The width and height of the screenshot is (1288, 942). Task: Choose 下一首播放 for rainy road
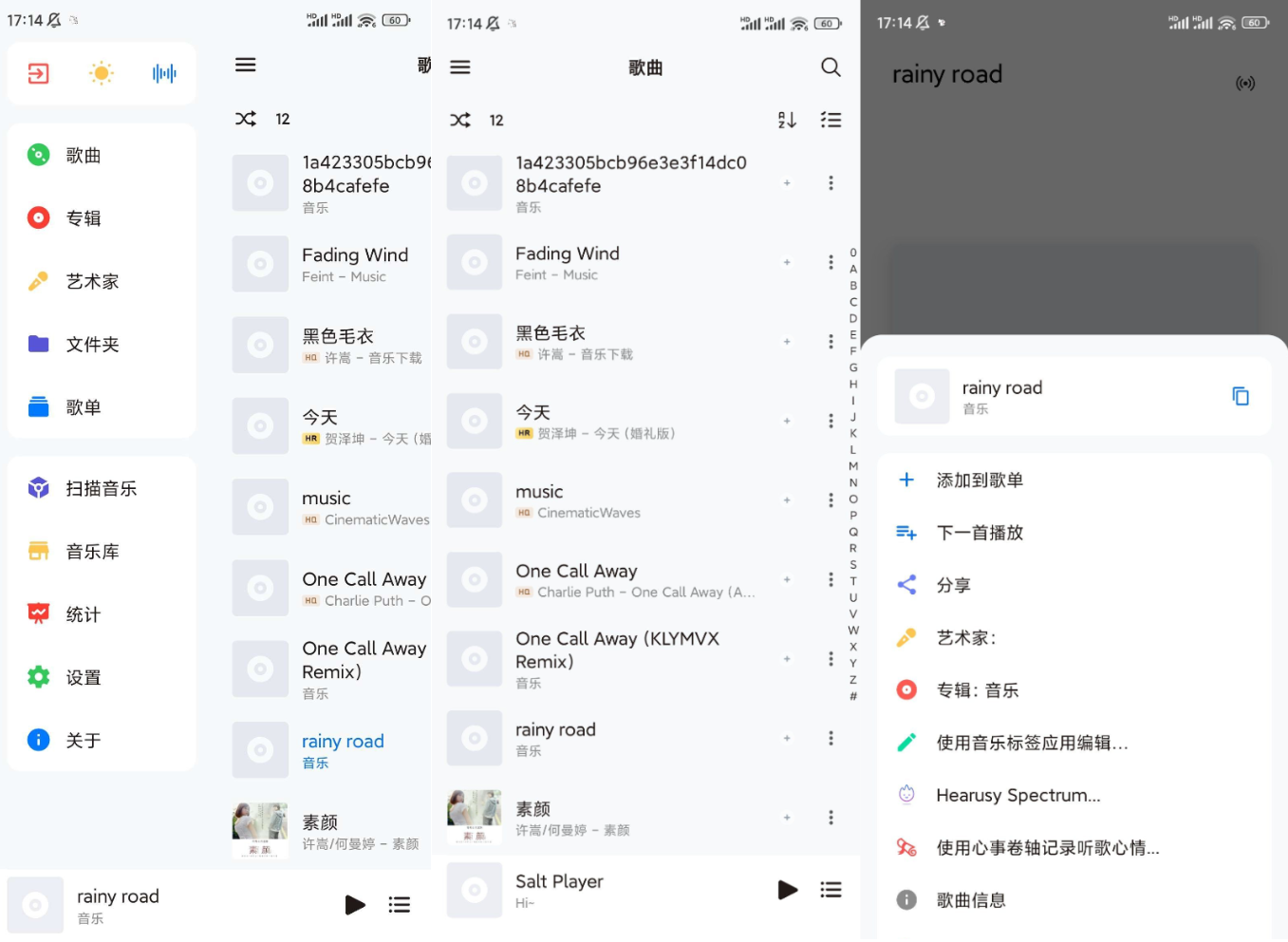pos(980,533)
